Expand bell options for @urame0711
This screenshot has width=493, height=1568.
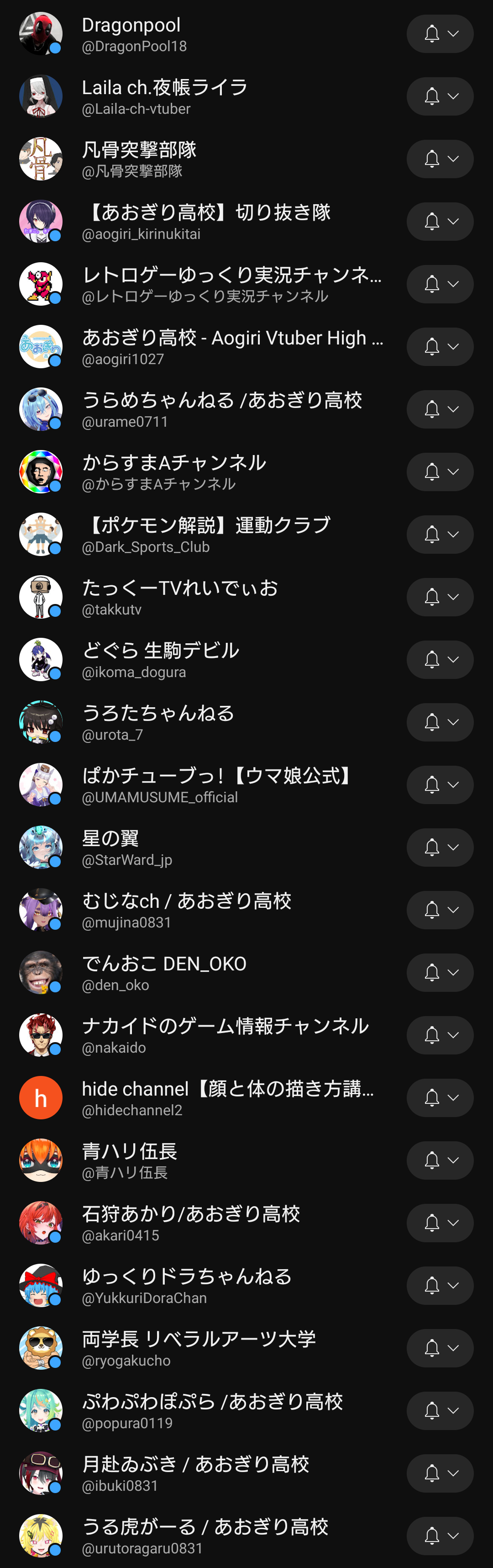click(x=440, y=409)
